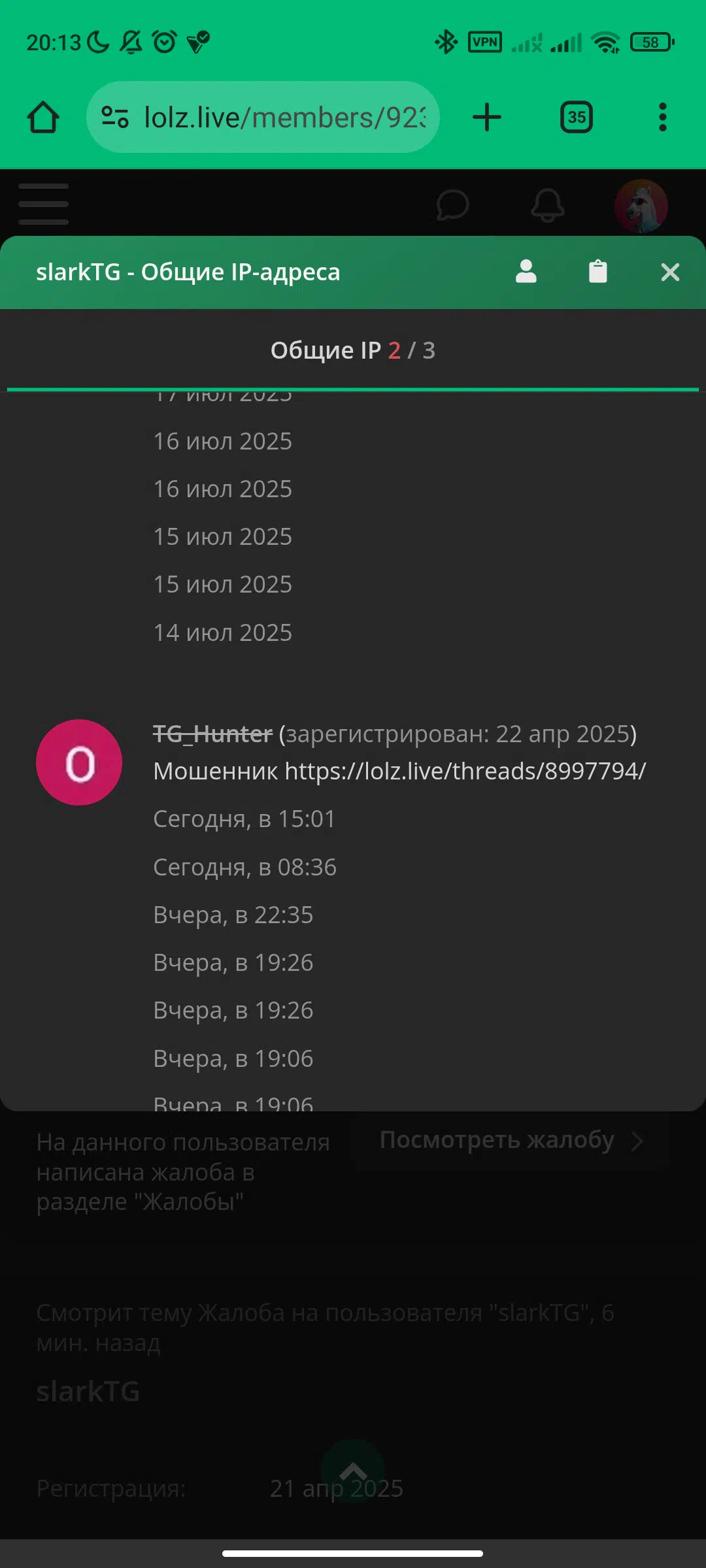Viewport: 706px width, 1568px height.
Task: Open the user profile icon in the dialog header
Action: click(526, 271)
